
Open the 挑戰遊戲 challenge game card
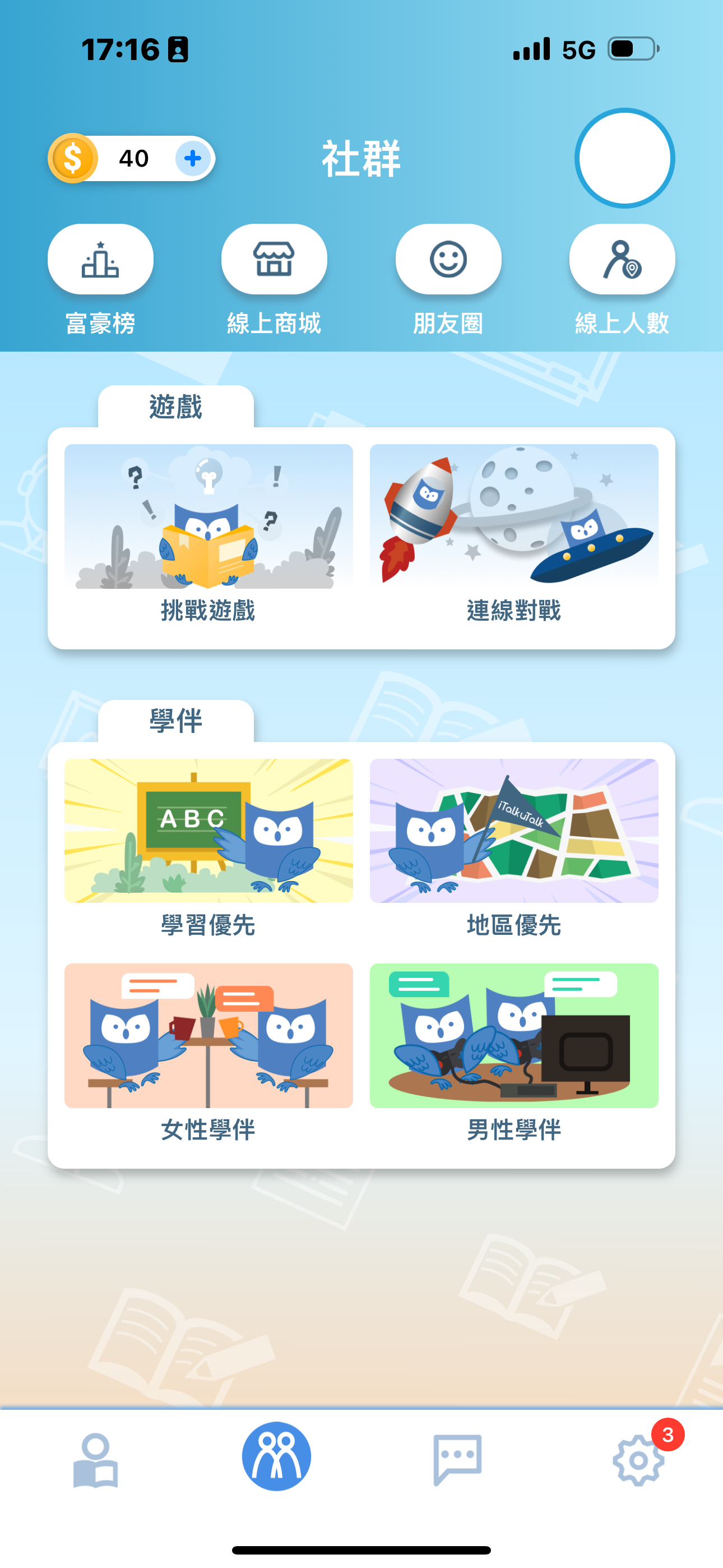pyautogui.click(x=208, y=520)
